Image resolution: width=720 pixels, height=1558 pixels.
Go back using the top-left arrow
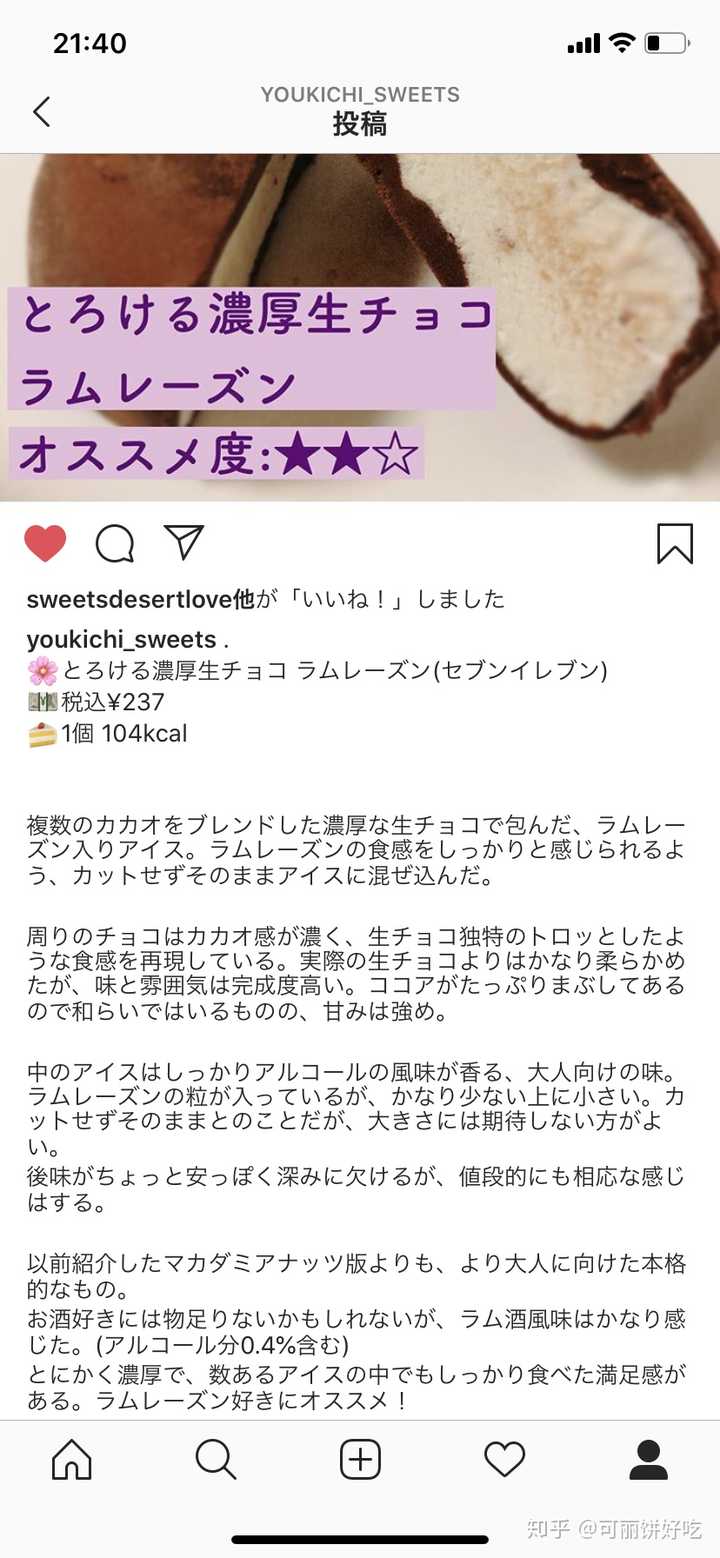point(41,111)
